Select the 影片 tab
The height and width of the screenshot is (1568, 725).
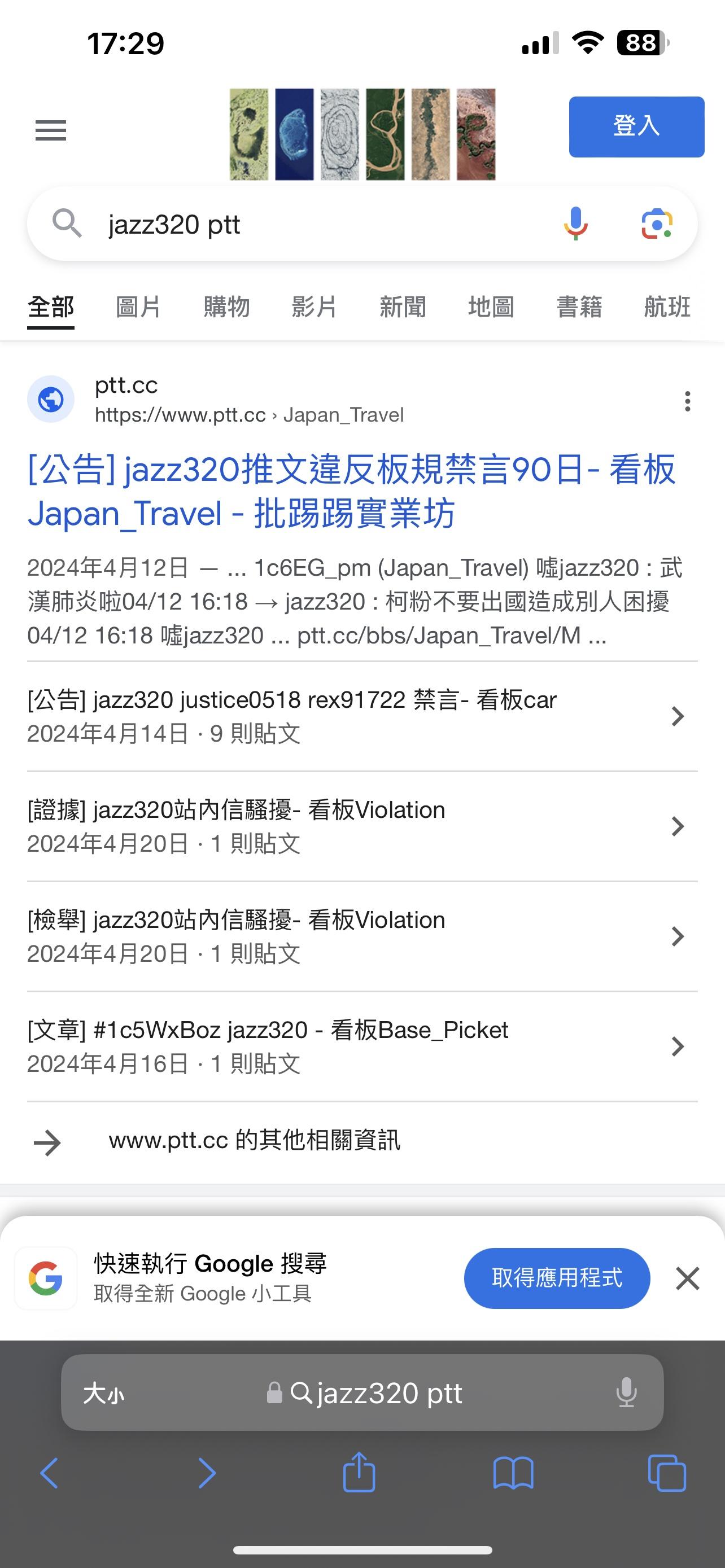(x=314, y=307)
